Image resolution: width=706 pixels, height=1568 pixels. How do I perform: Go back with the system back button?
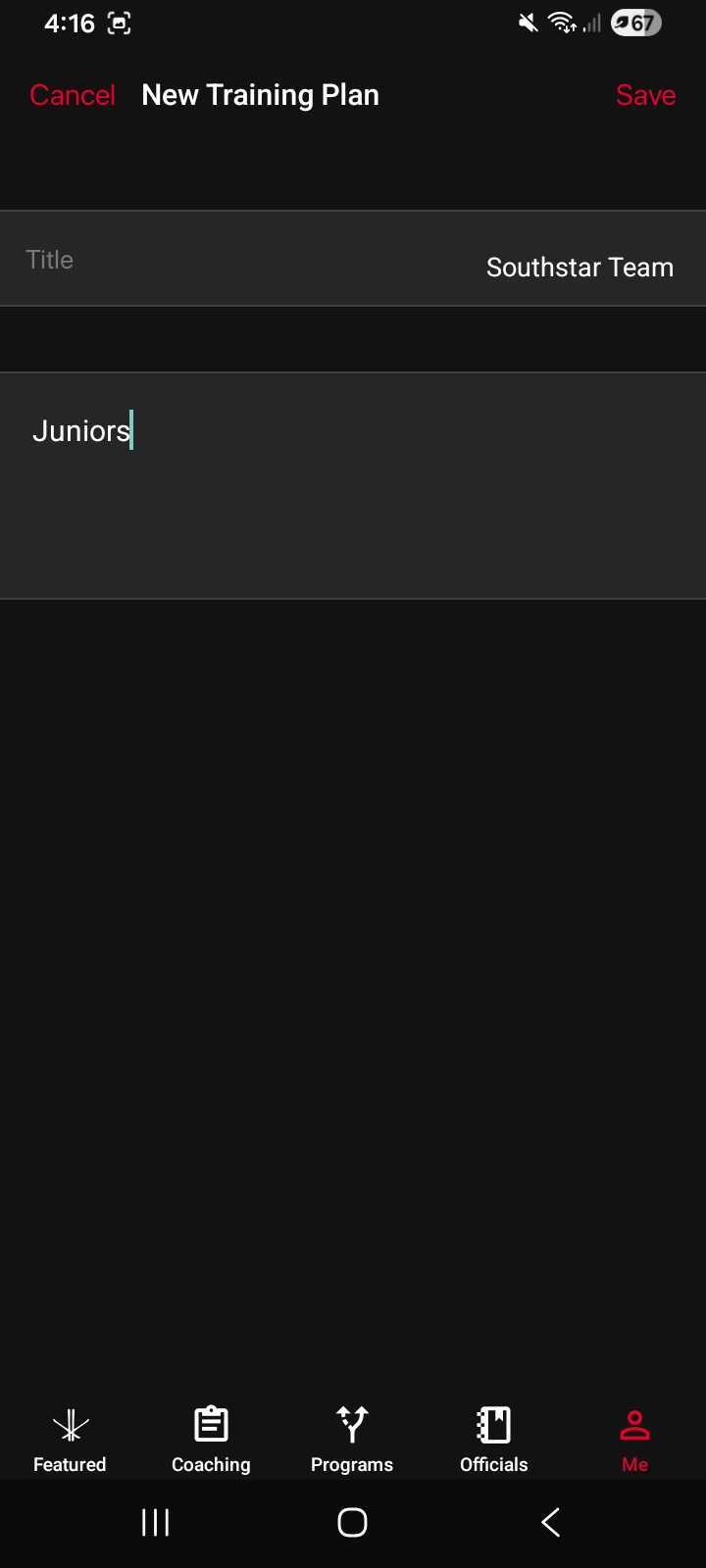[551, 1522]
